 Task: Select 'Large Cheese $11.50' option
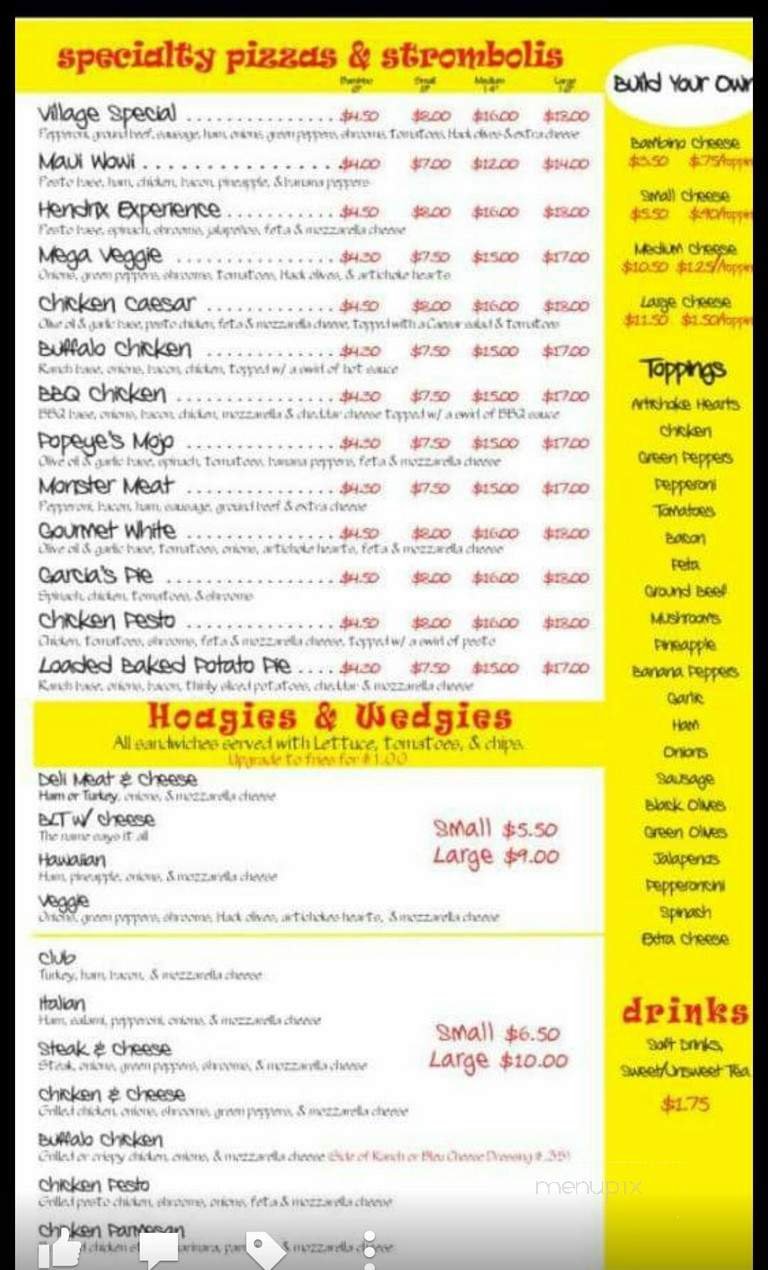click(x=686, y=310)
